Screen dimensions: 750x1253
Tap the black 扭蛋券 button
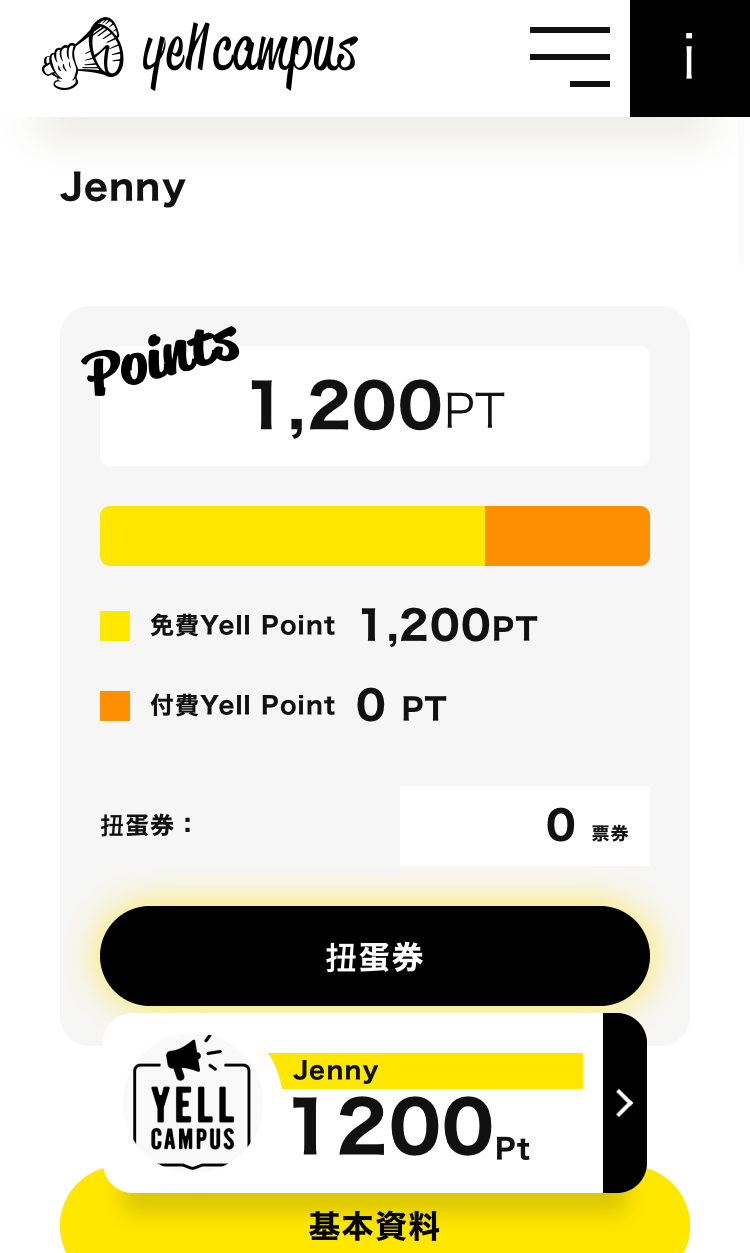tap(375, 956)
